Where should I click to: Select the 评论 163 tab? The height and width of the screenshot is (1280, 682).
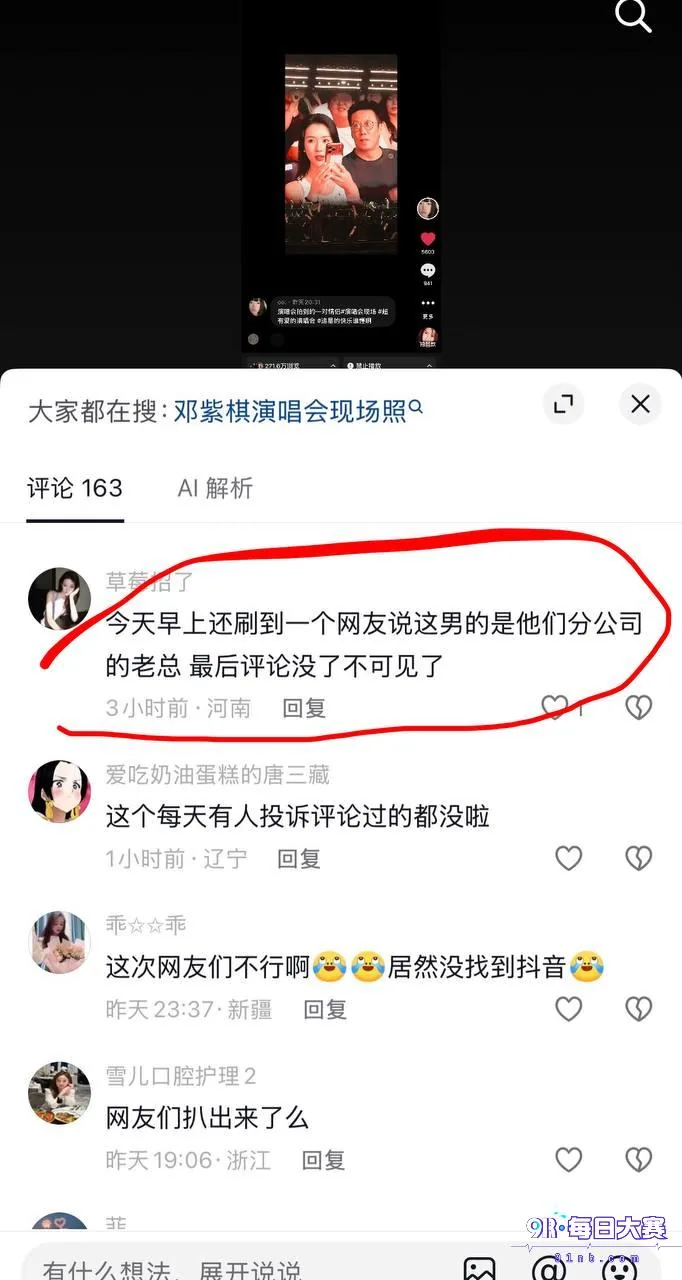click(x=75, y=488)
